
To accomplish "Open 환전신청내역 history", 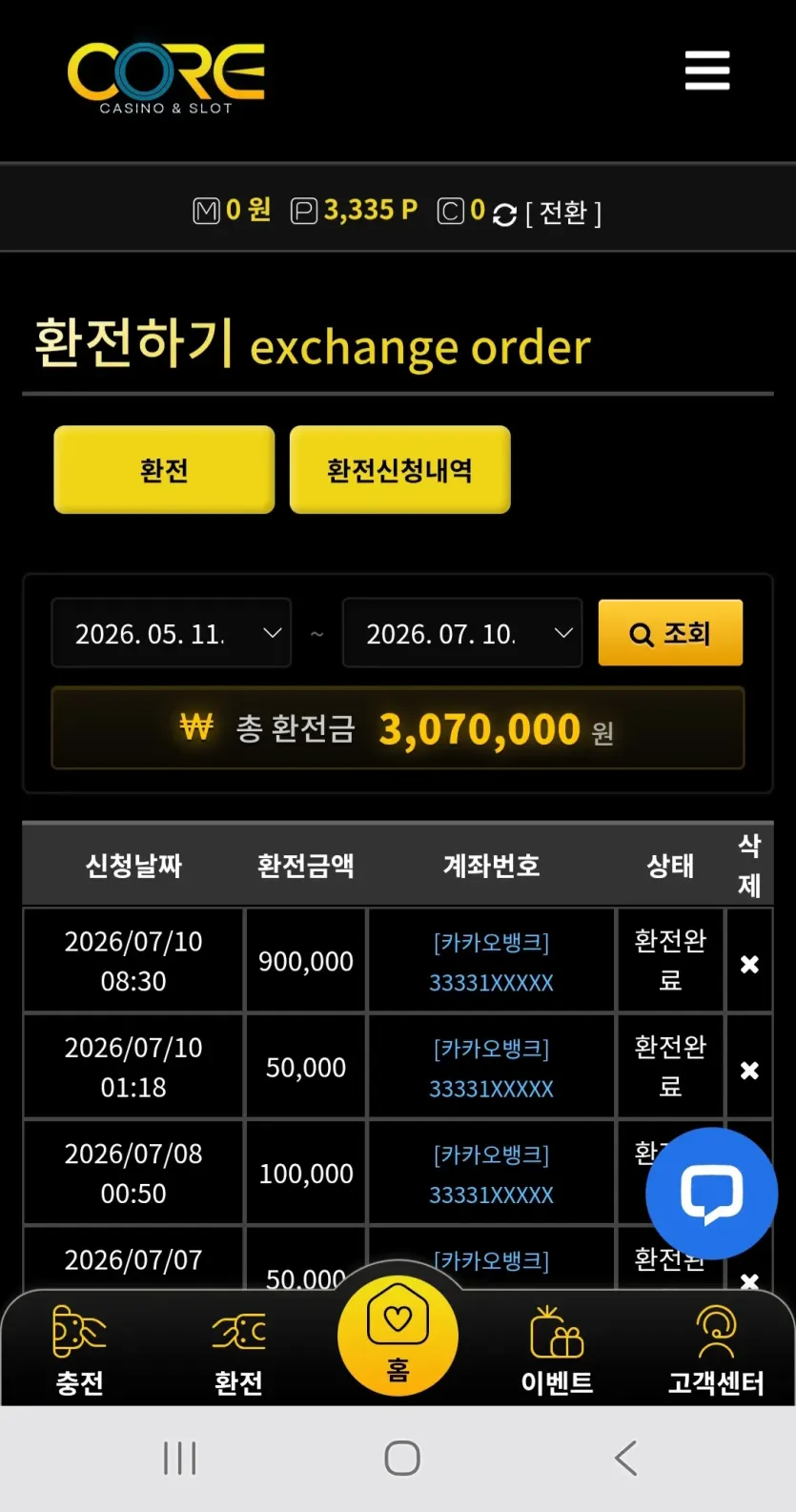I will 399,470.
